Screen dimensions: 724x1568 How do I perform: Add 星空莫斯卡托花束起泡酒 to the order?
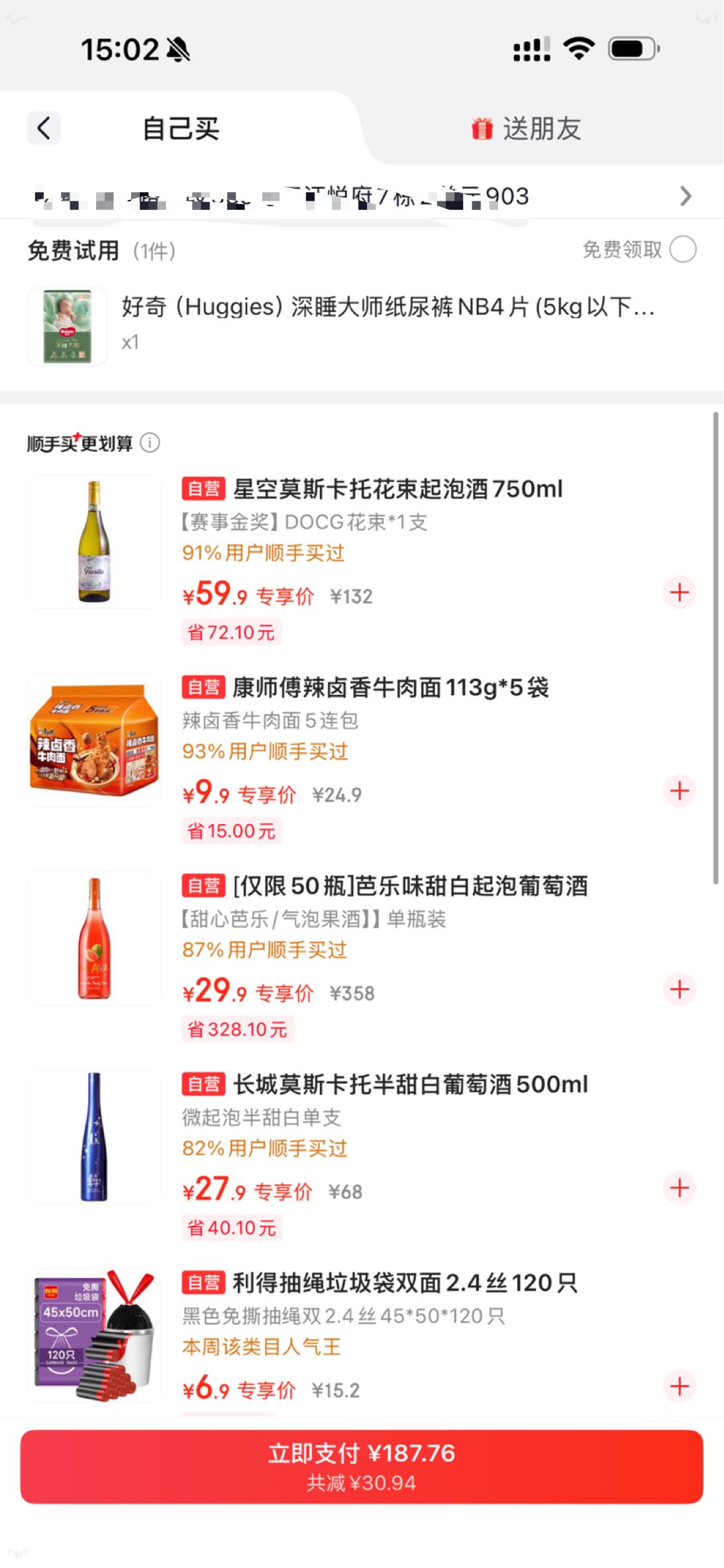(680, 592)
